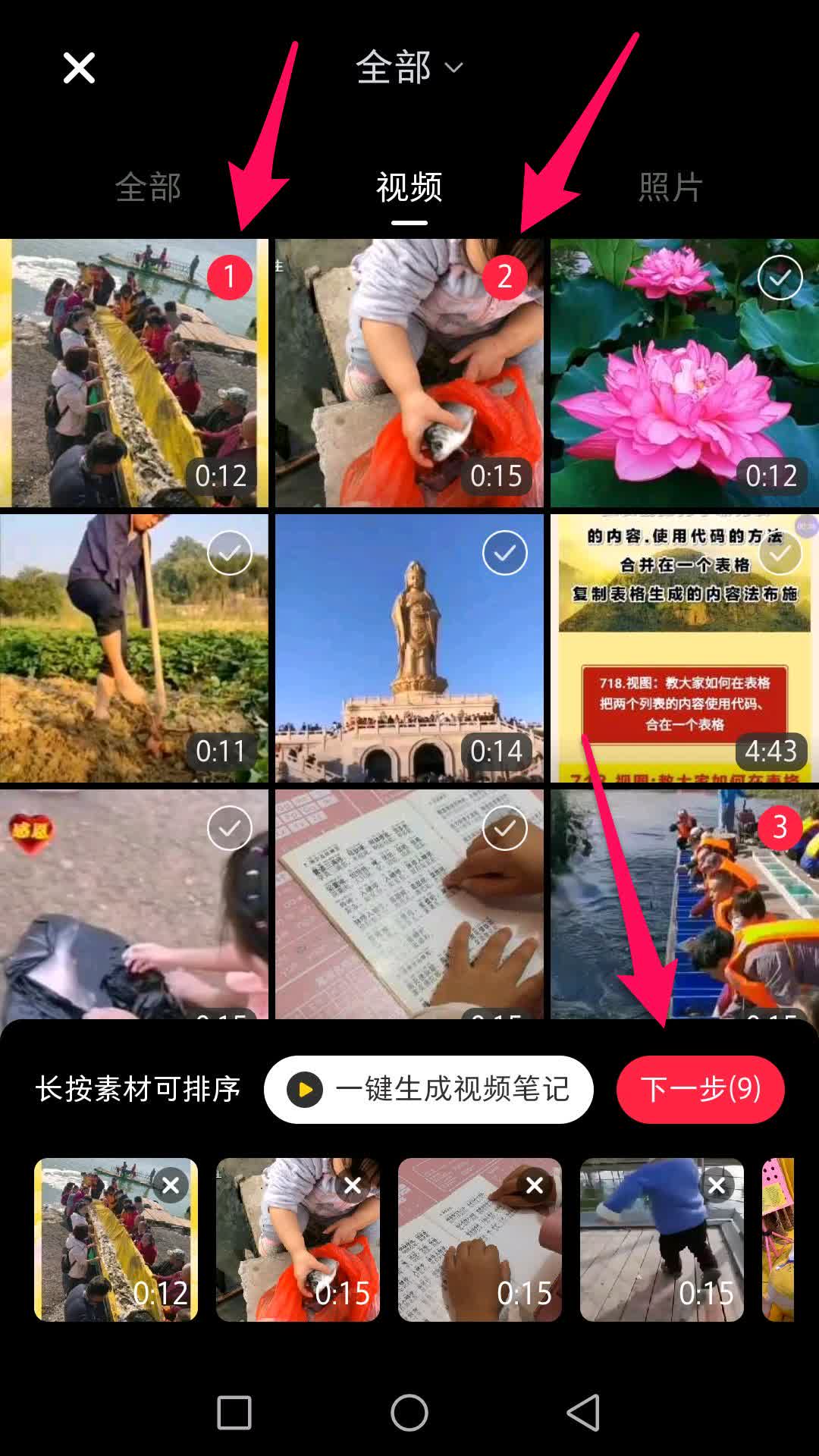
Task: Tap 一键生成视频笔记 button
Action: point(428,1090)
